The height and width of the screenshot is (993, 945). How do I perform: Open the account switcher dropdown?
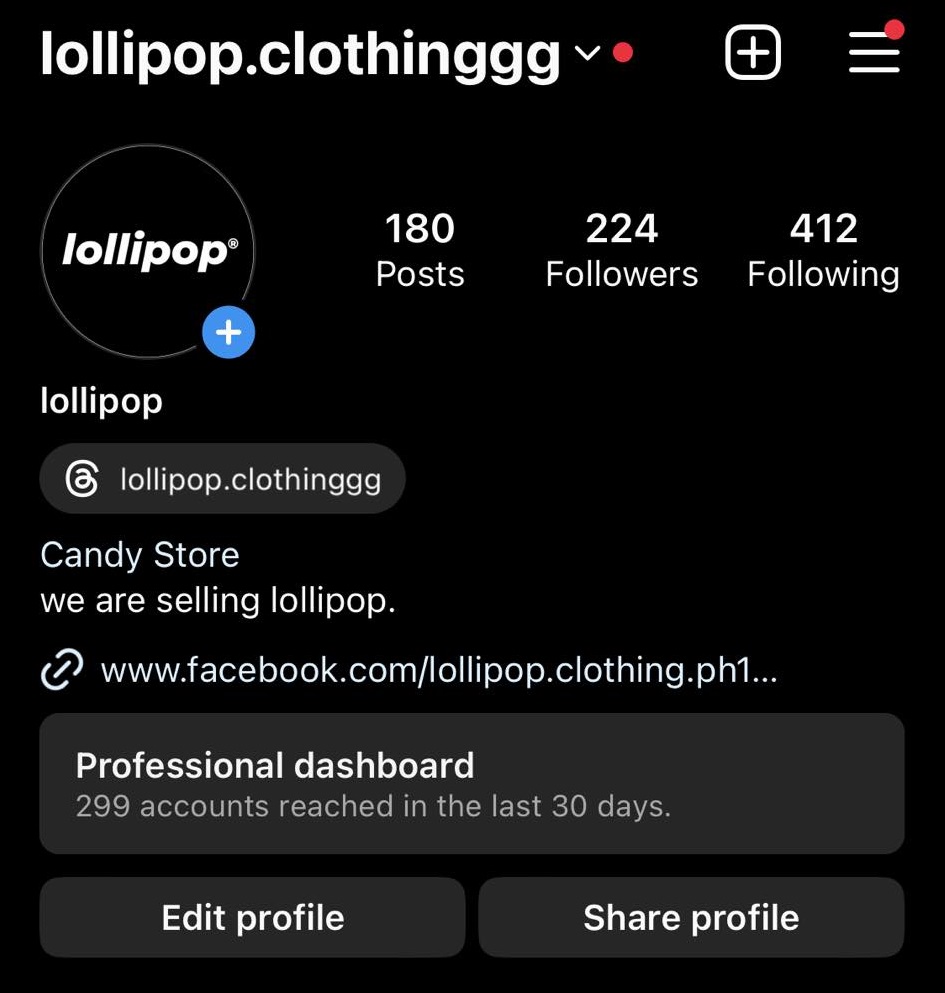(x=589, y=53)
